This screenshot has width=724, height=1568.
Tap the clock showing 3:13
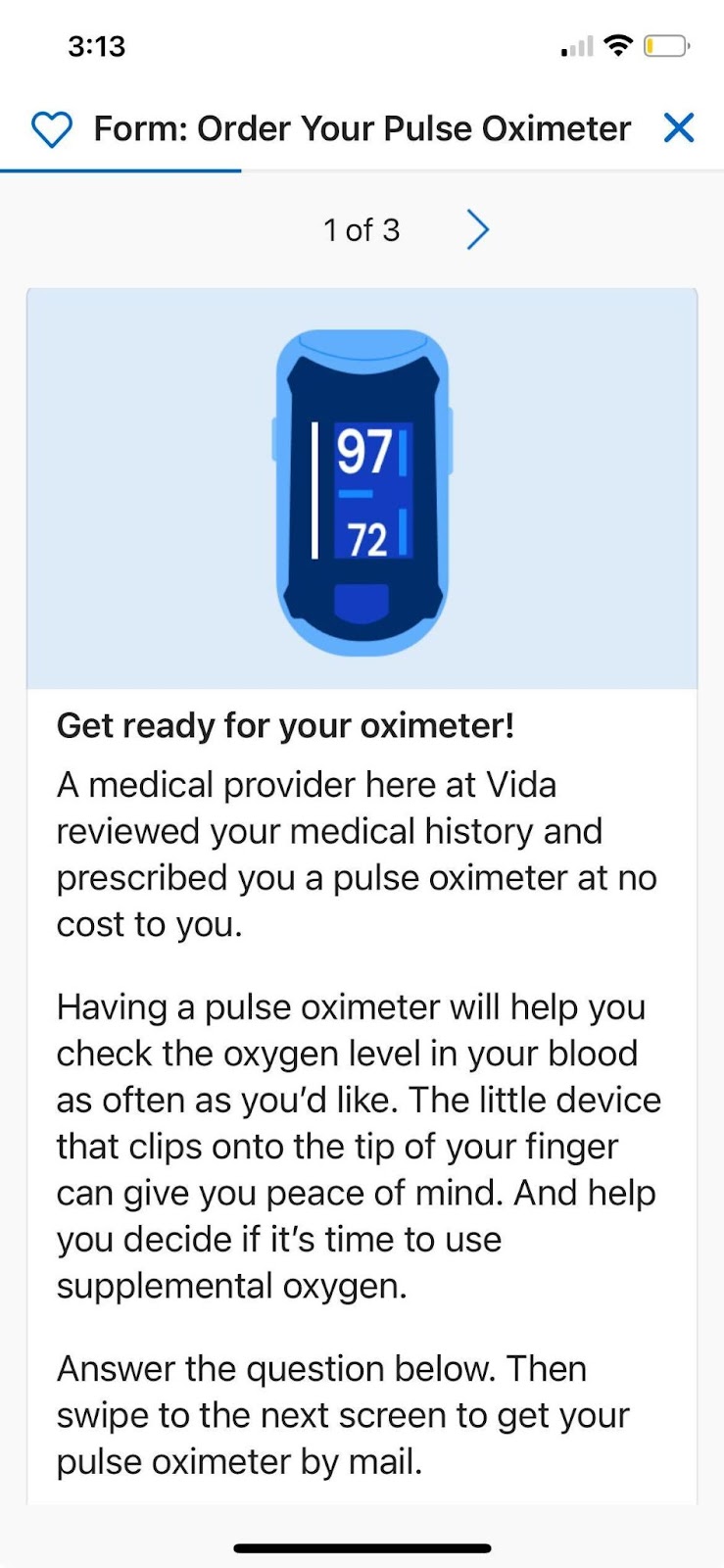click(x=96, y=45)
